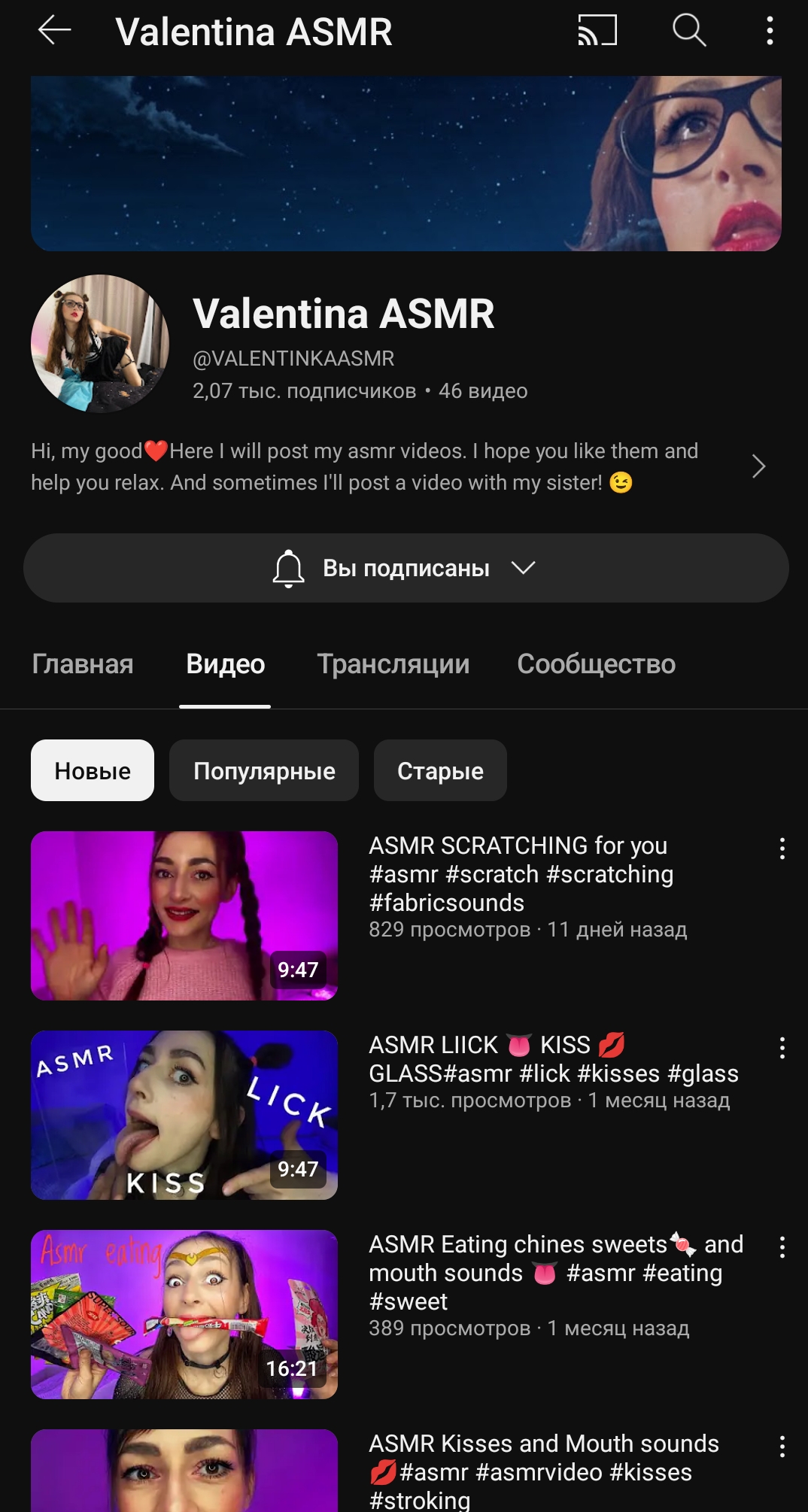Go back using the top arrow
The width and height of the screenshot is (808, 1512).
54,32
